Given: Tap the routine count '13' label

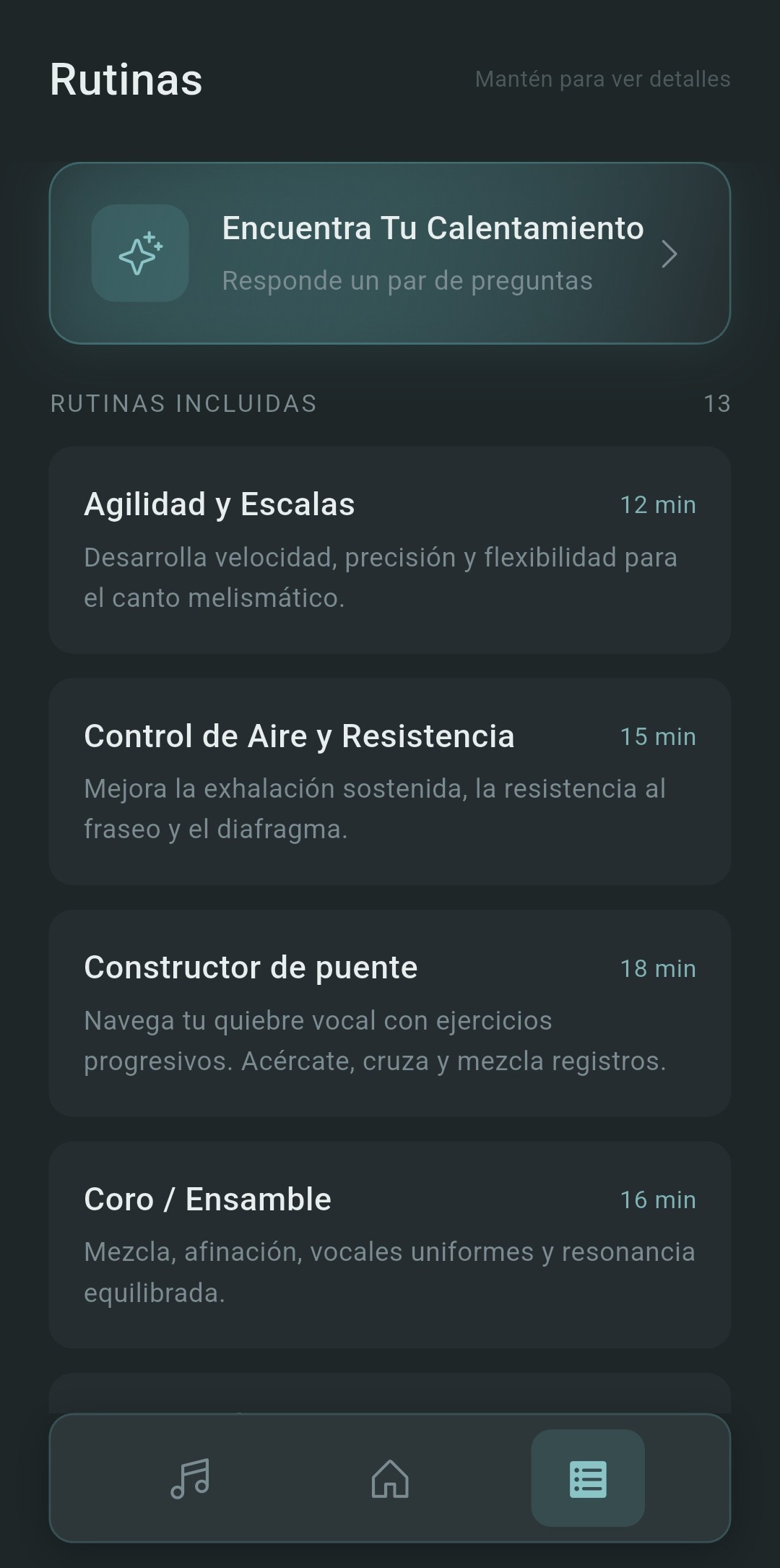Looking at the screenshot, I should (717, 403).
